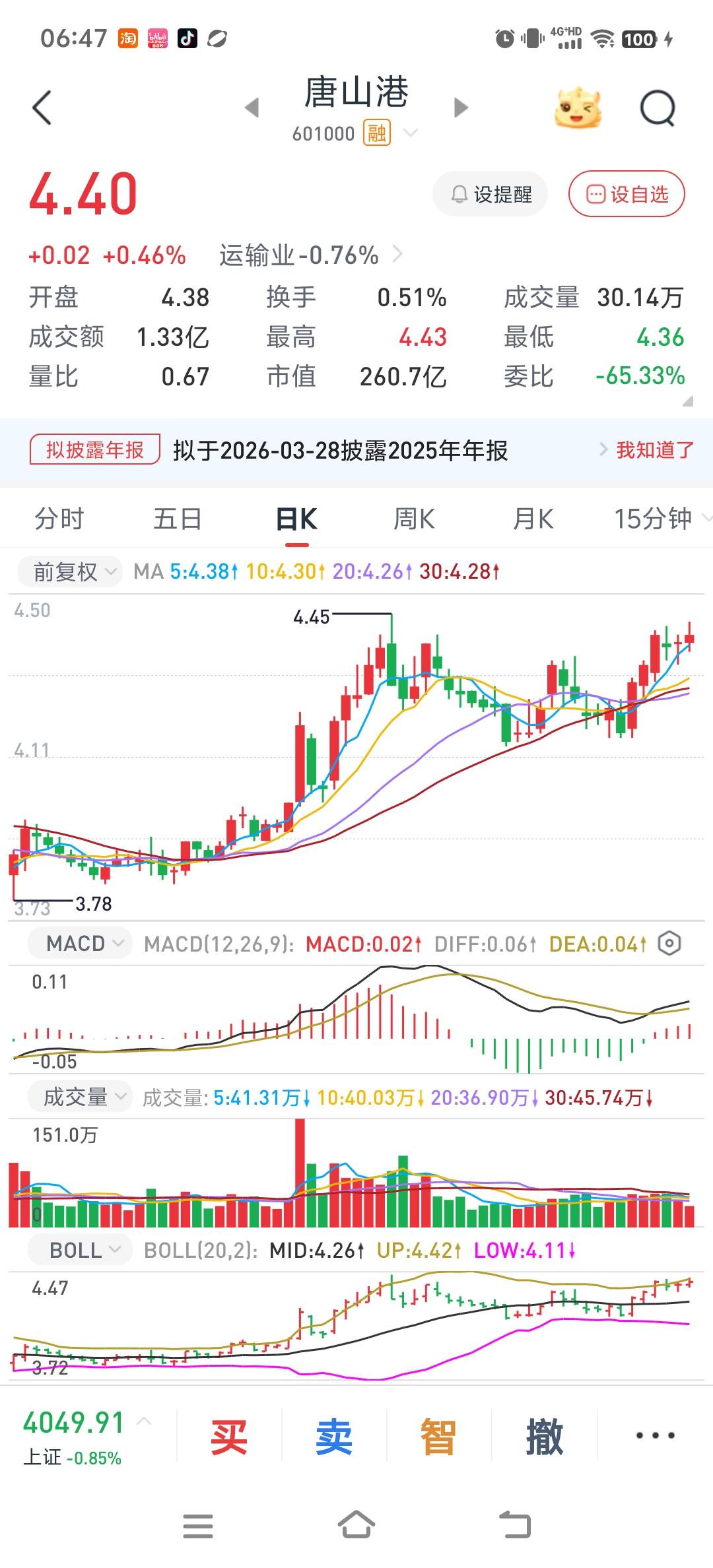
Task: Open the 前复权 adjustment dropdown
Action: pyautogui.click(x=69, y=572)
